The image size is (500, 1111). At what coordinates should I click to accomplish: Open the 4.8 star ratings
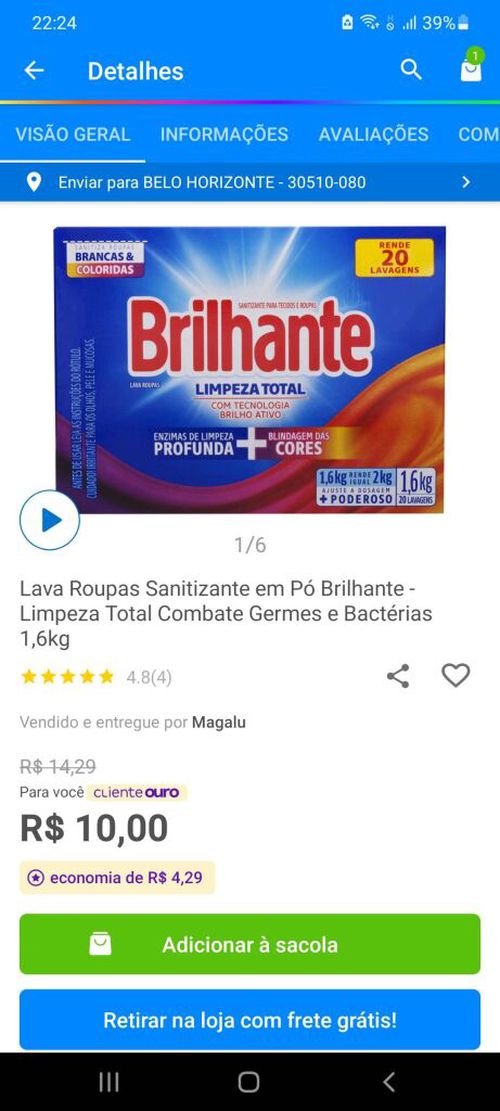pos(96,677)
